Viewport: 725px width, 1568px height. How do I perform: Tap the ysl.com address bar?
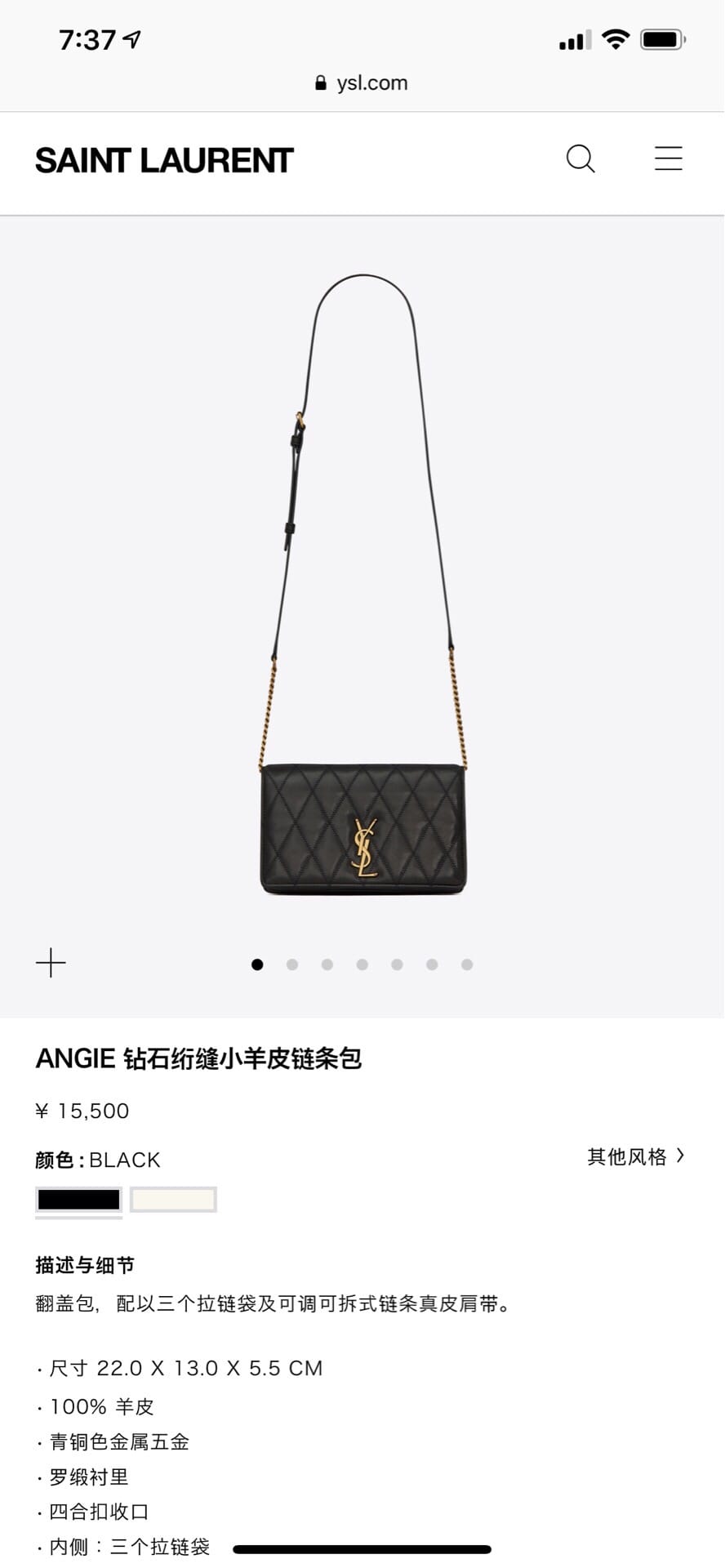362,82
